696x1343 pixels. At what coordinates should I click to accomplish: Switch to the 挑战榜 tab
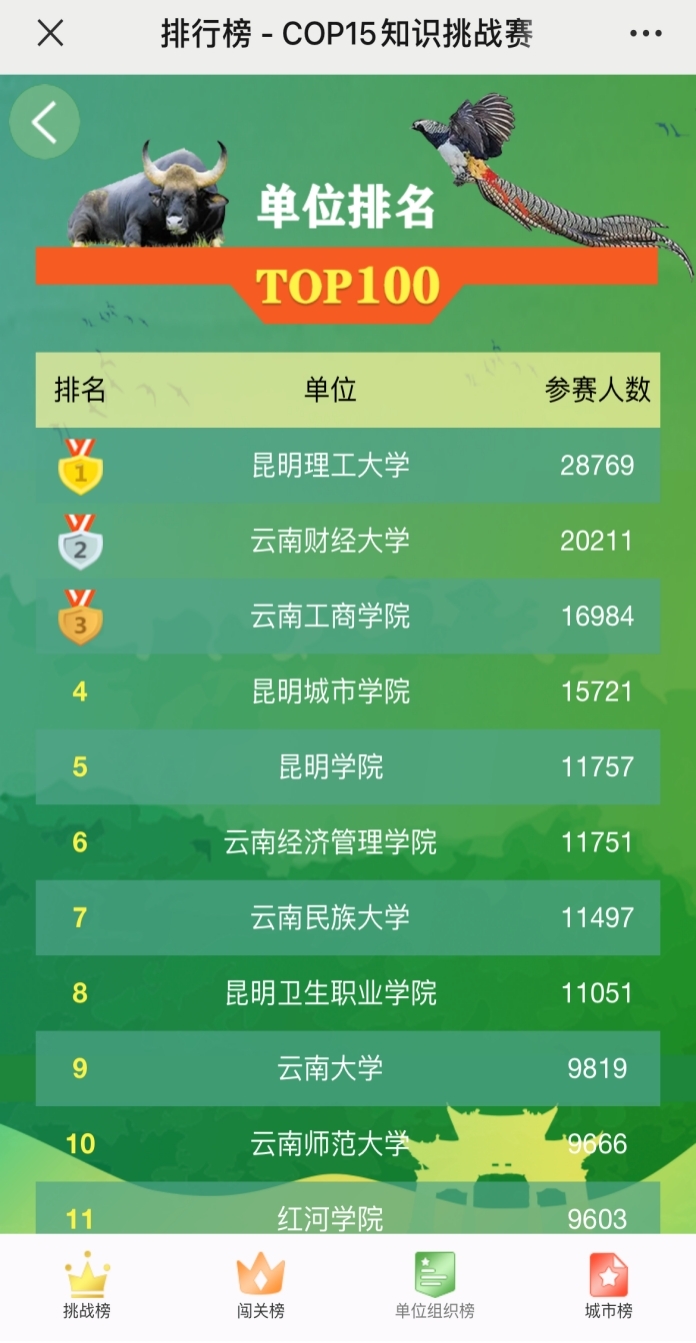point(87,1287)
